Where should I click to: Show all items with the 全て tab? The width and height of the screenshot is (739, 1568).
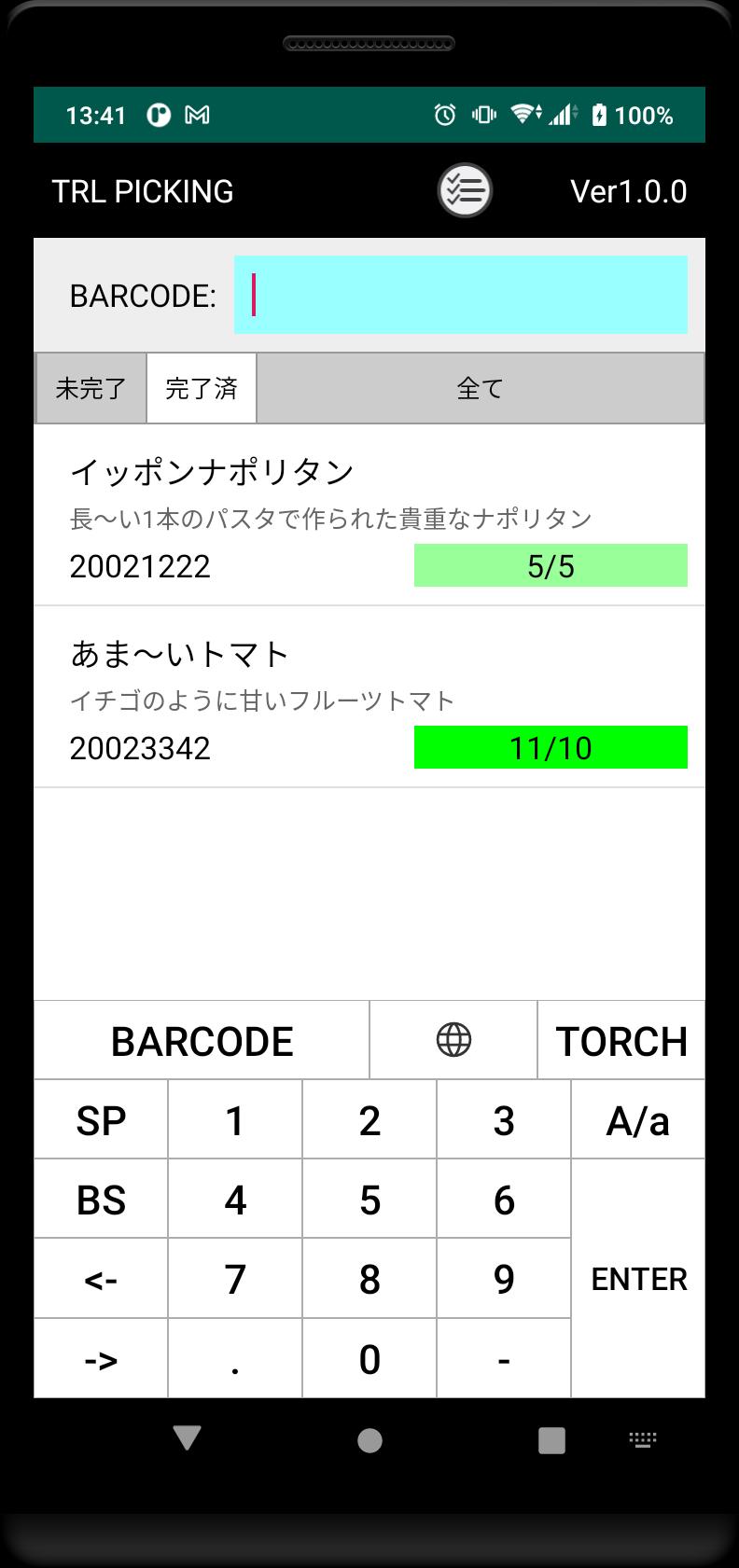pos(481,388)
